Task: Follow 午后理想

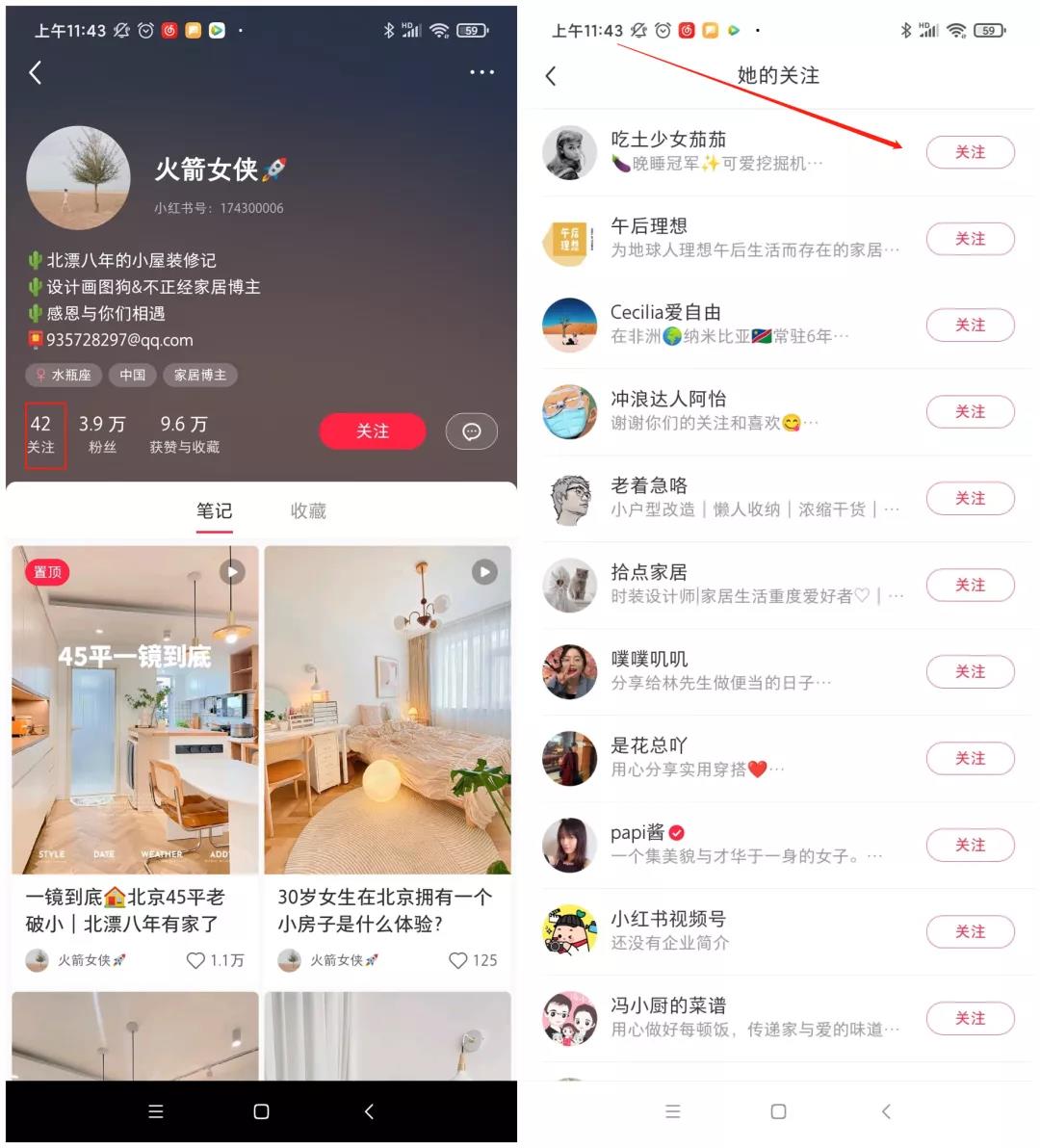Action: [970, 239]
